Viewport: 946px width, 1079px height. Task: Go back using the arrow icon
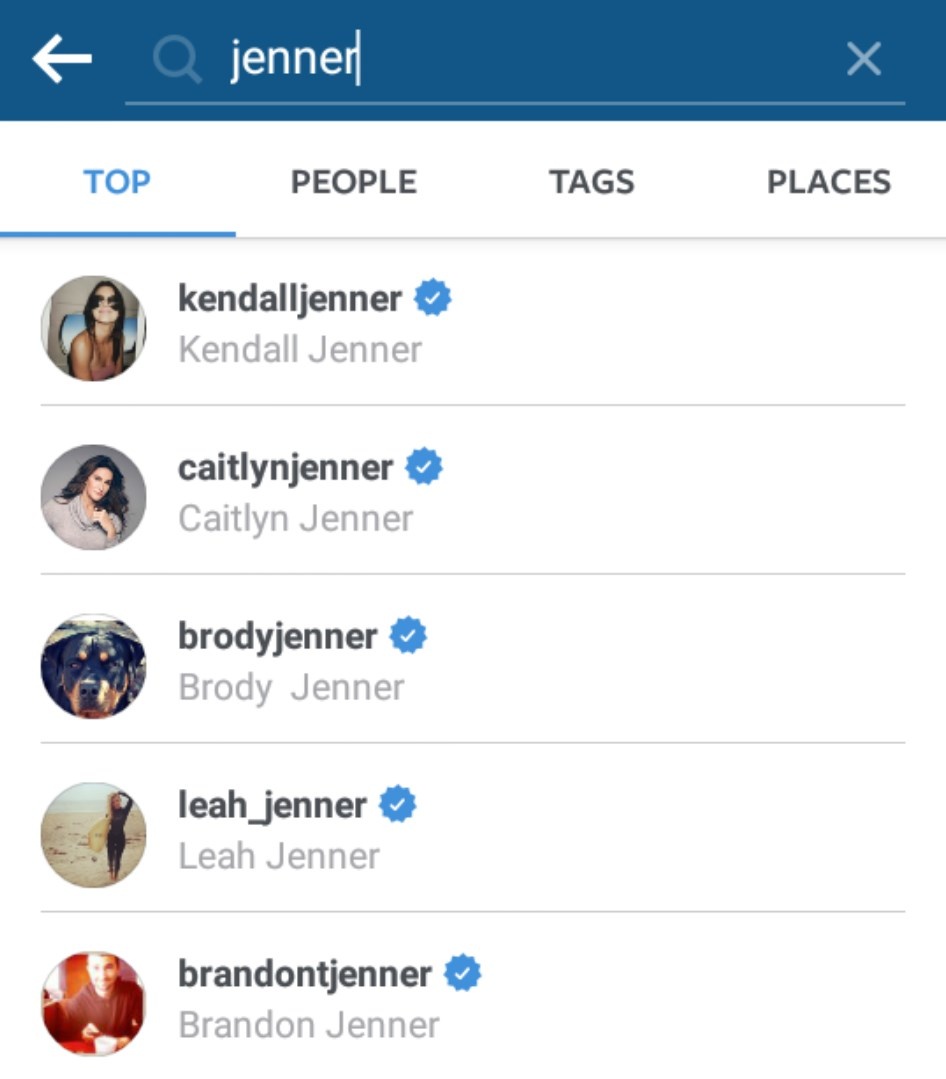(62, 60)
